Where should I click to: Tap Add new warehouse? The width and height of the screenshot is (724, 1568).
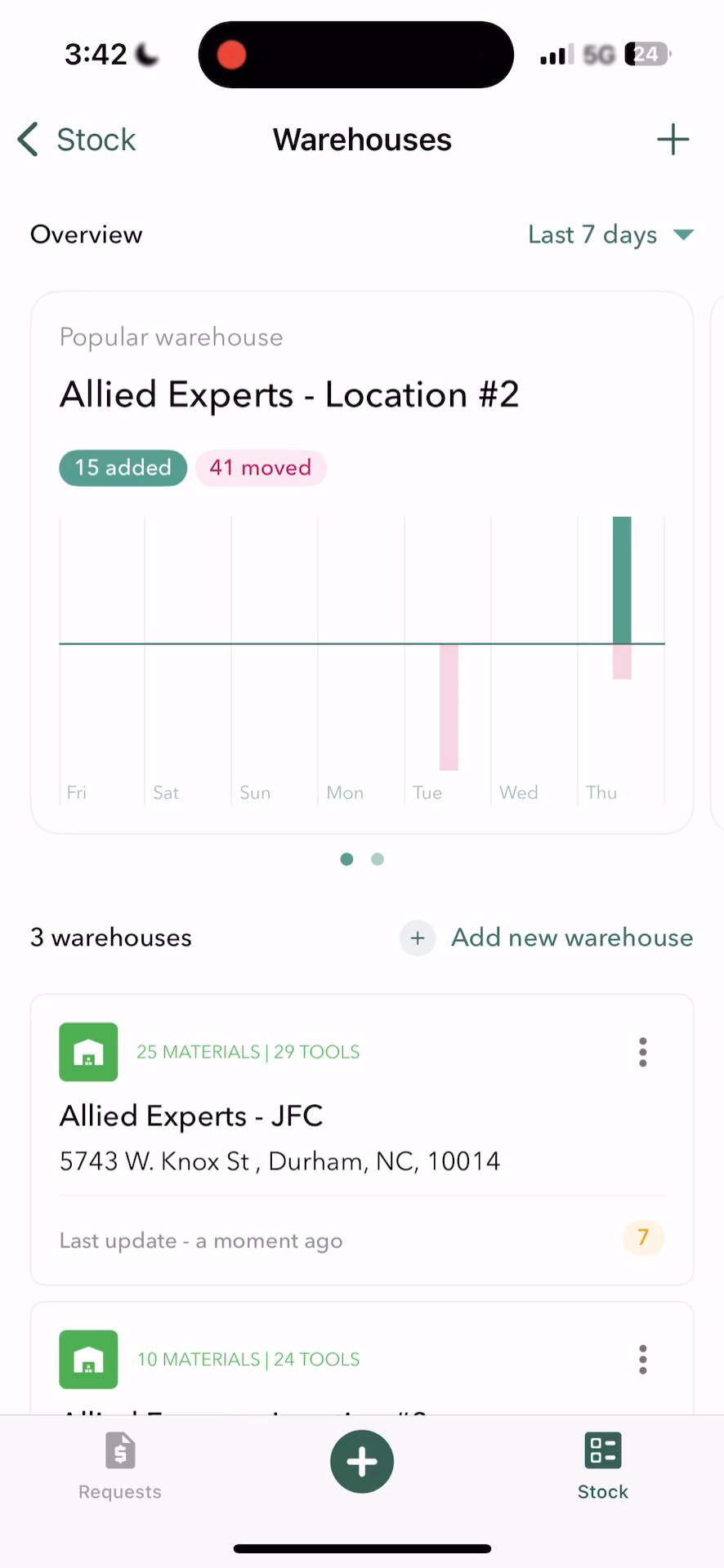(547, 938)
